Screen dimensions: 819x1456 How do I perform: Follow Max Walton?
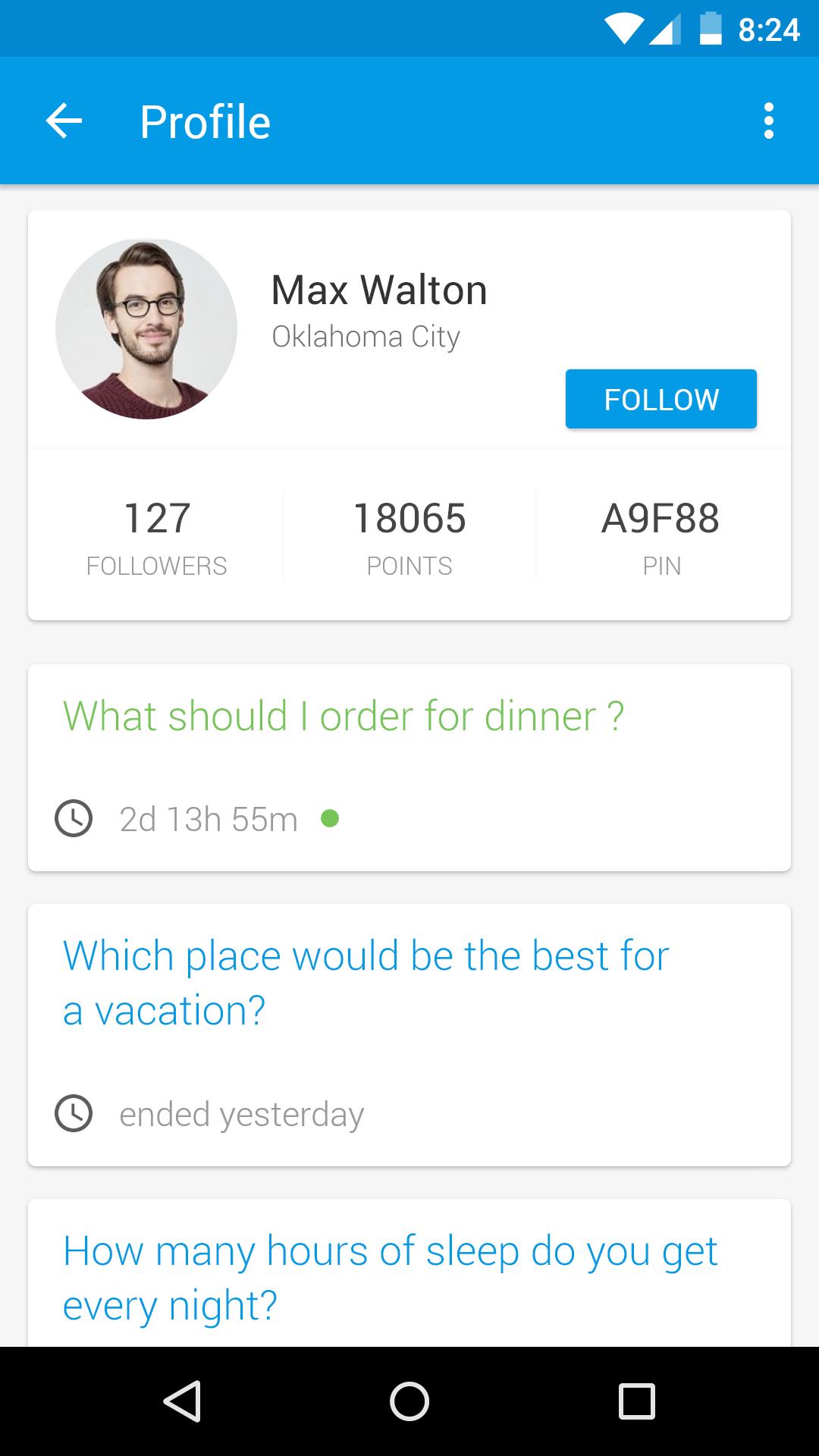tap(661, 399)
